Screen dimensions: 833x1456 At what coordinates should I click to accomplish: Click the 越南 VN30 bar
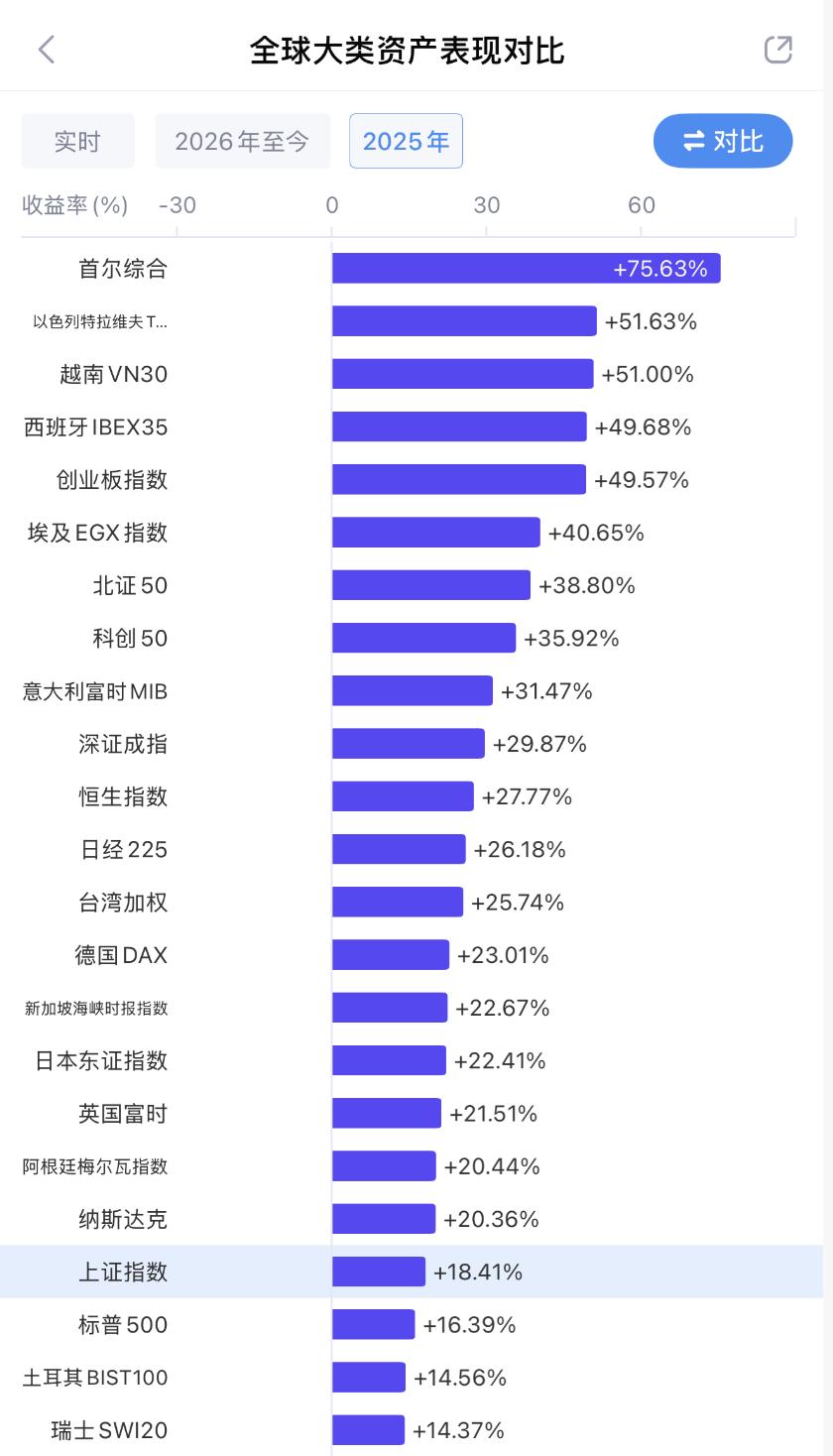(x=461, y=374)
